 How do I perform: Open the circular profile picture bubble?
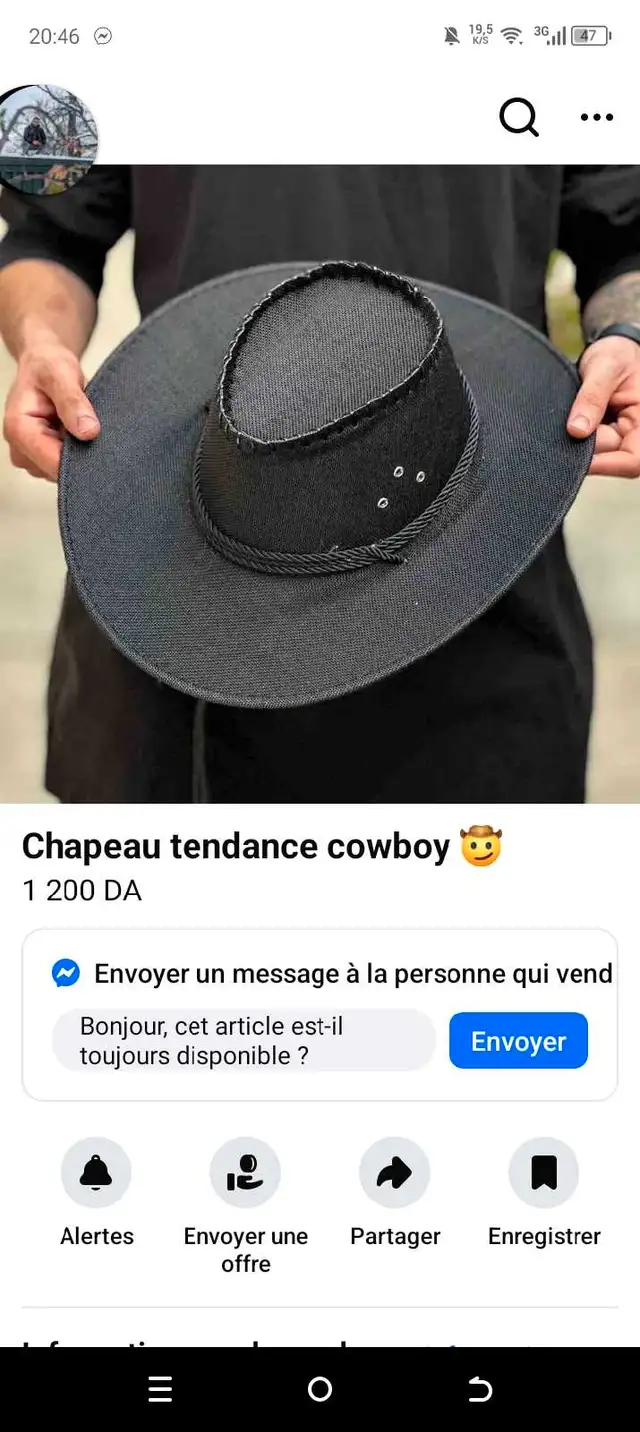46,138
